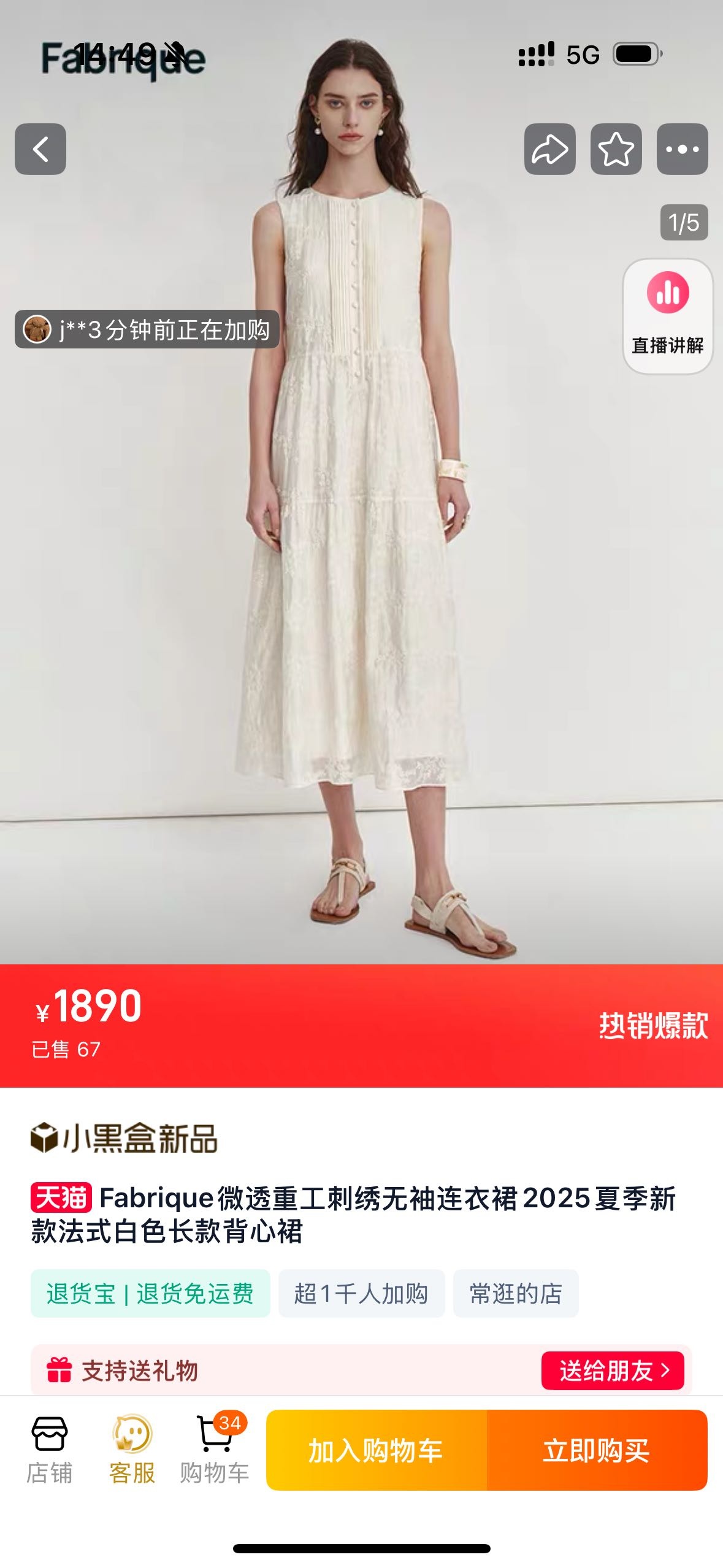
Task: Tap 加入购物车 to add to cart
Action: pyautogui.click(x=376, y=1450)
